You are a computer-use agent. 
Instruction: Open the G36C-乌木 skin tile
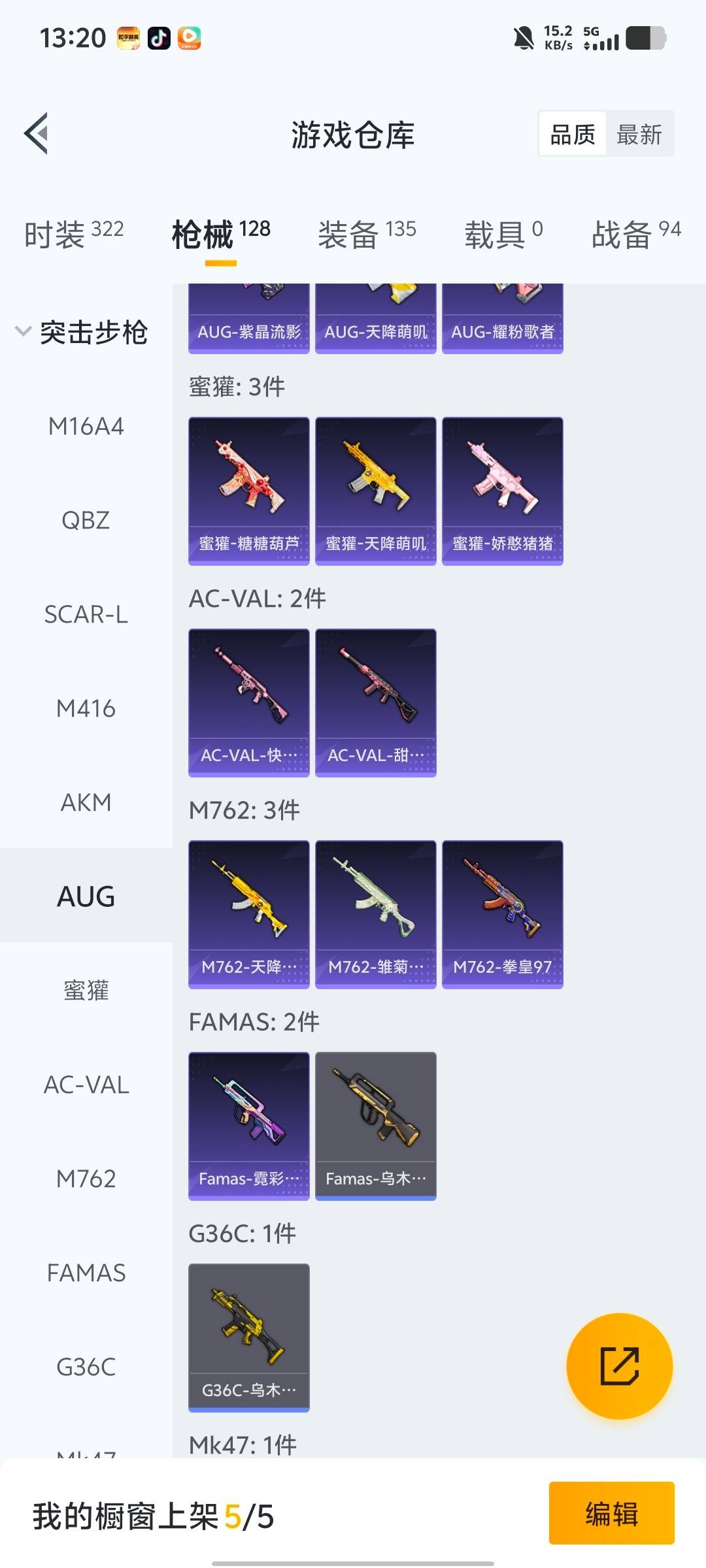(x=248, y=1337)
